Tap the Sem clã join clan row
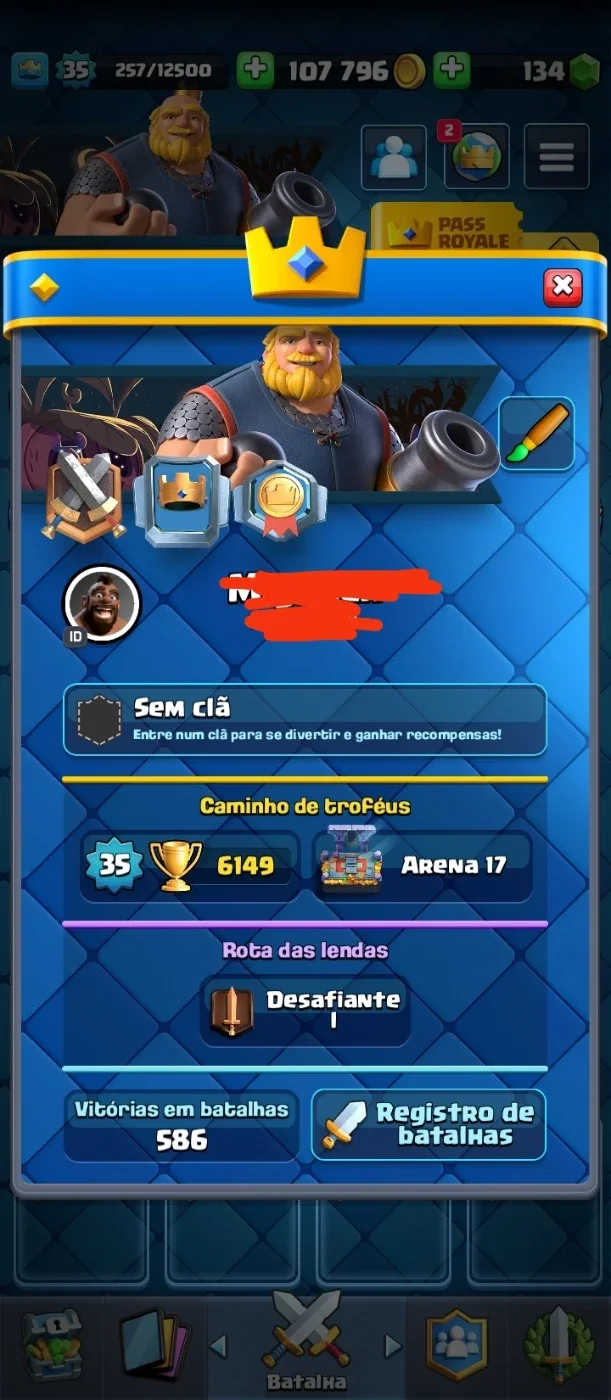The width and height of the screenshot is (611, 1400). tap(305, 719)
